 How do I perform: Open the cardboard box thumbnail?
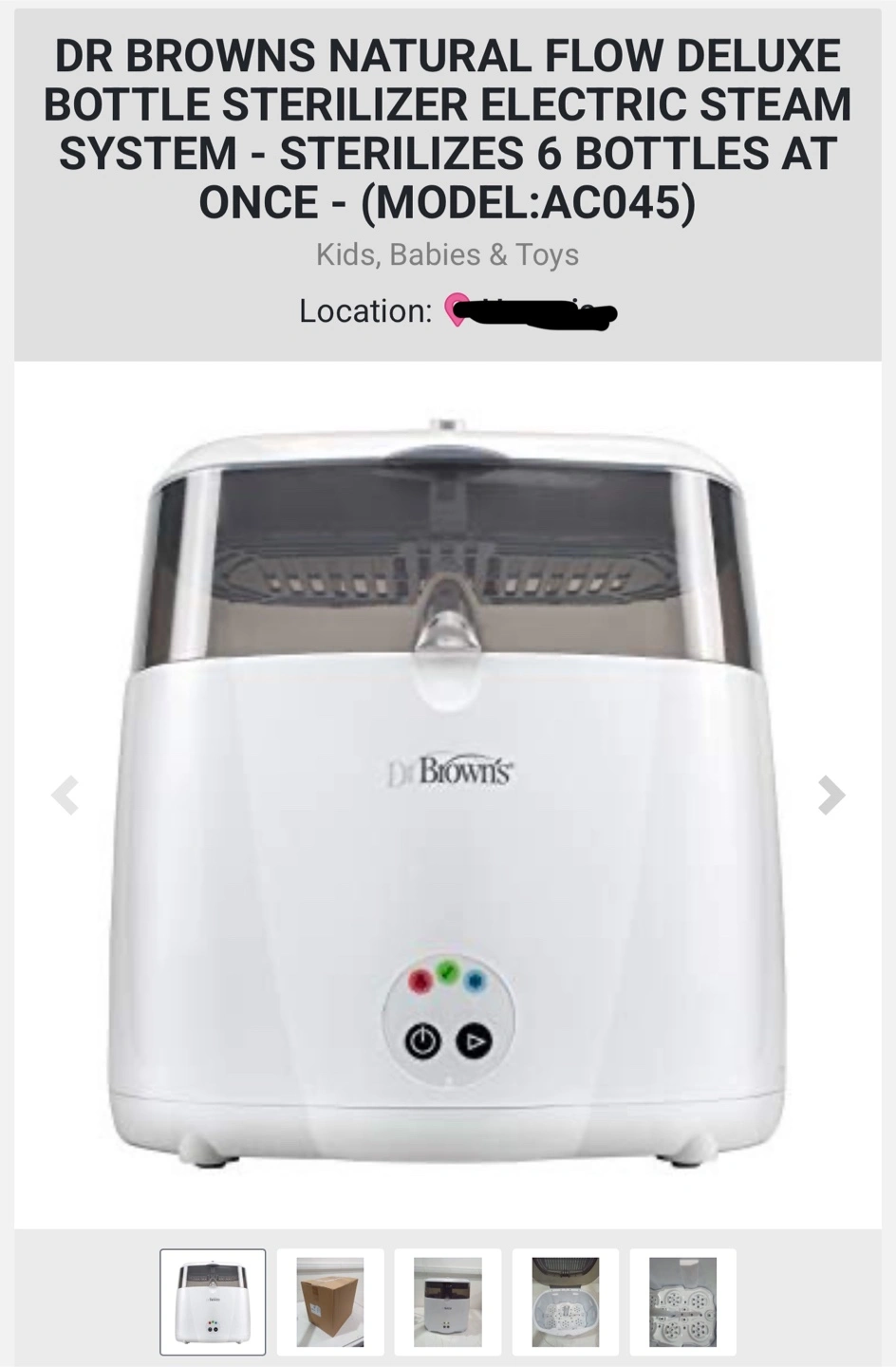330,1301
